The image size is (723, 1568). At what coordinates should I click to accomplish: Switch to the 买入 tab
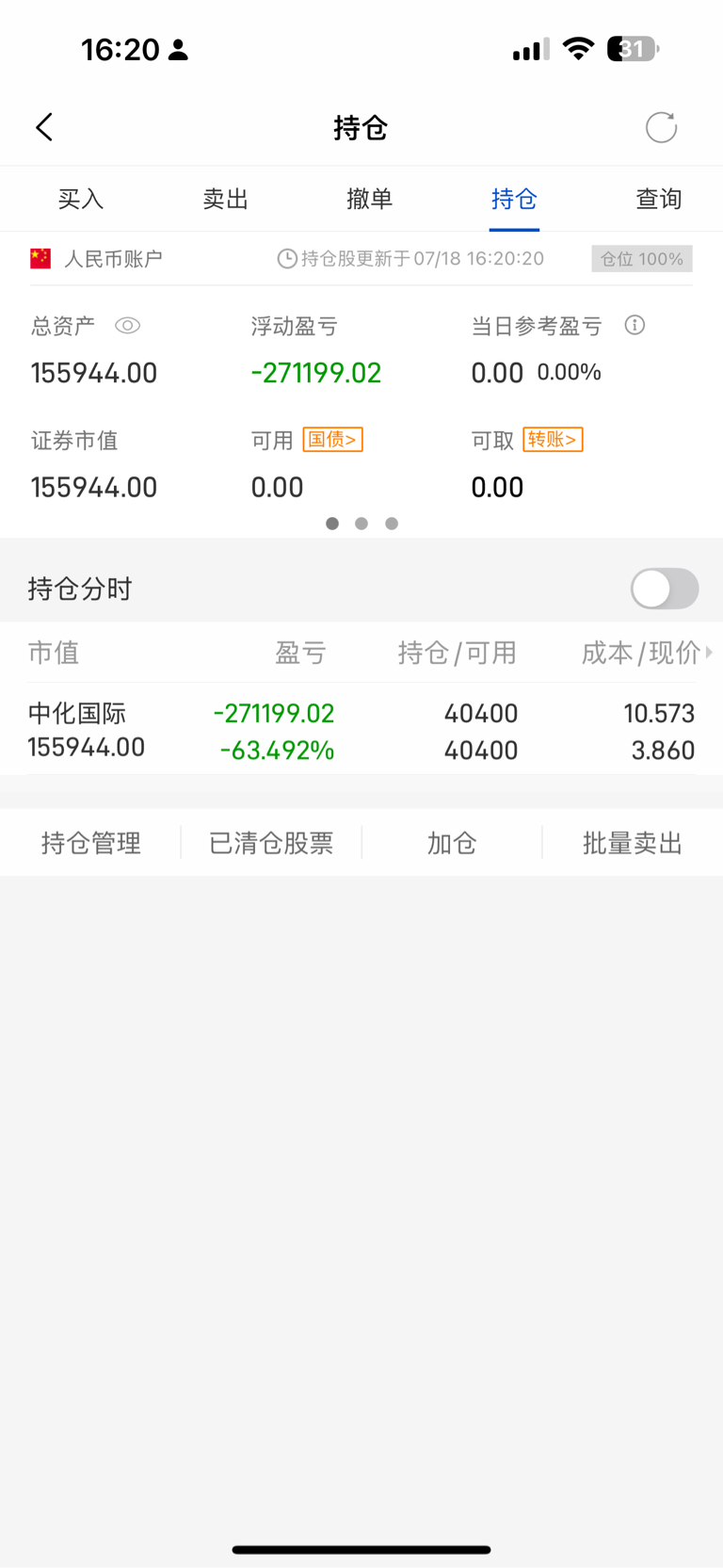coord(81,199)
